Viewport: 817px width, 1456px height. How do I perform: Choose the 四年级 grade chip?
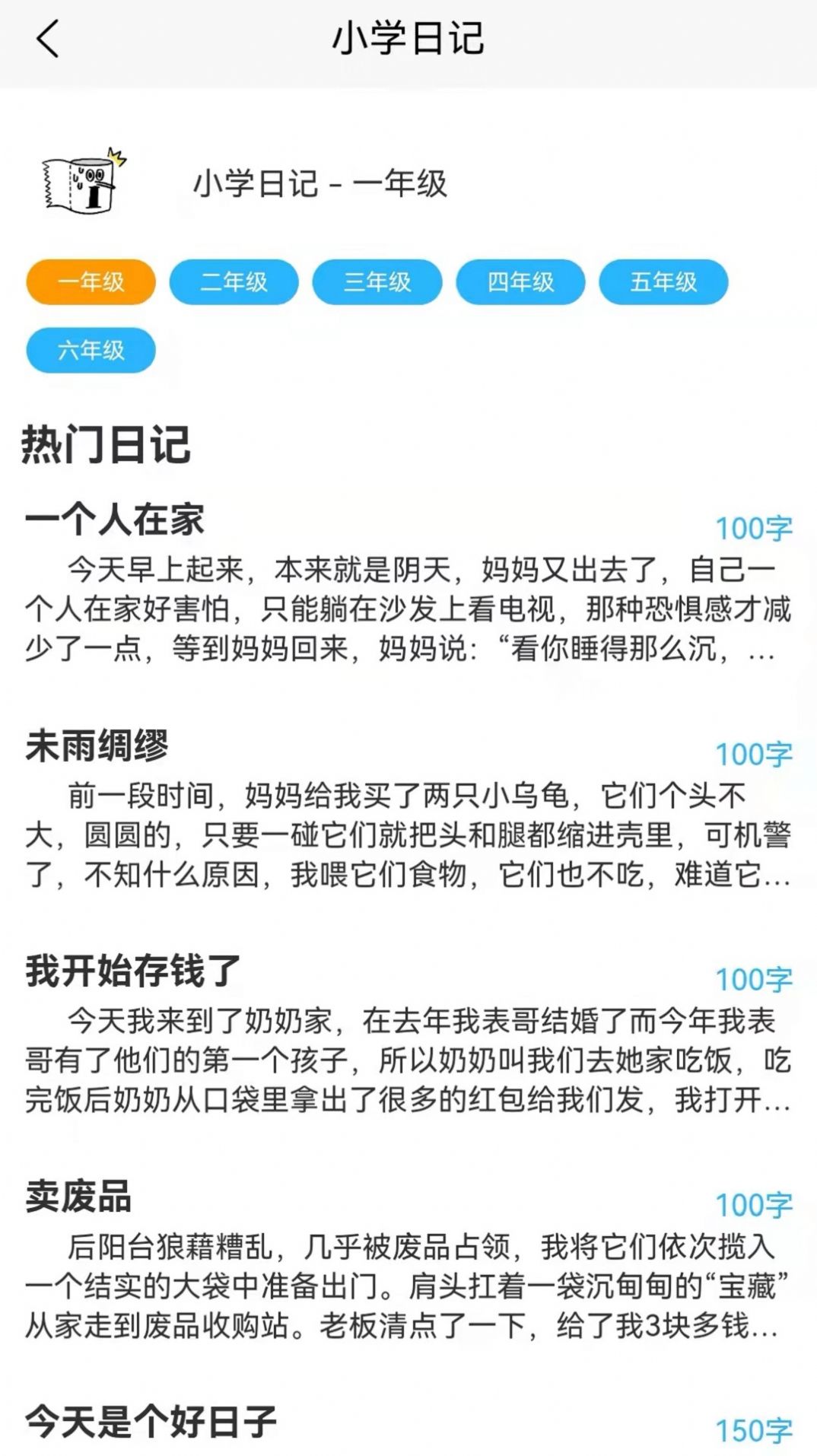click(520, 282)
